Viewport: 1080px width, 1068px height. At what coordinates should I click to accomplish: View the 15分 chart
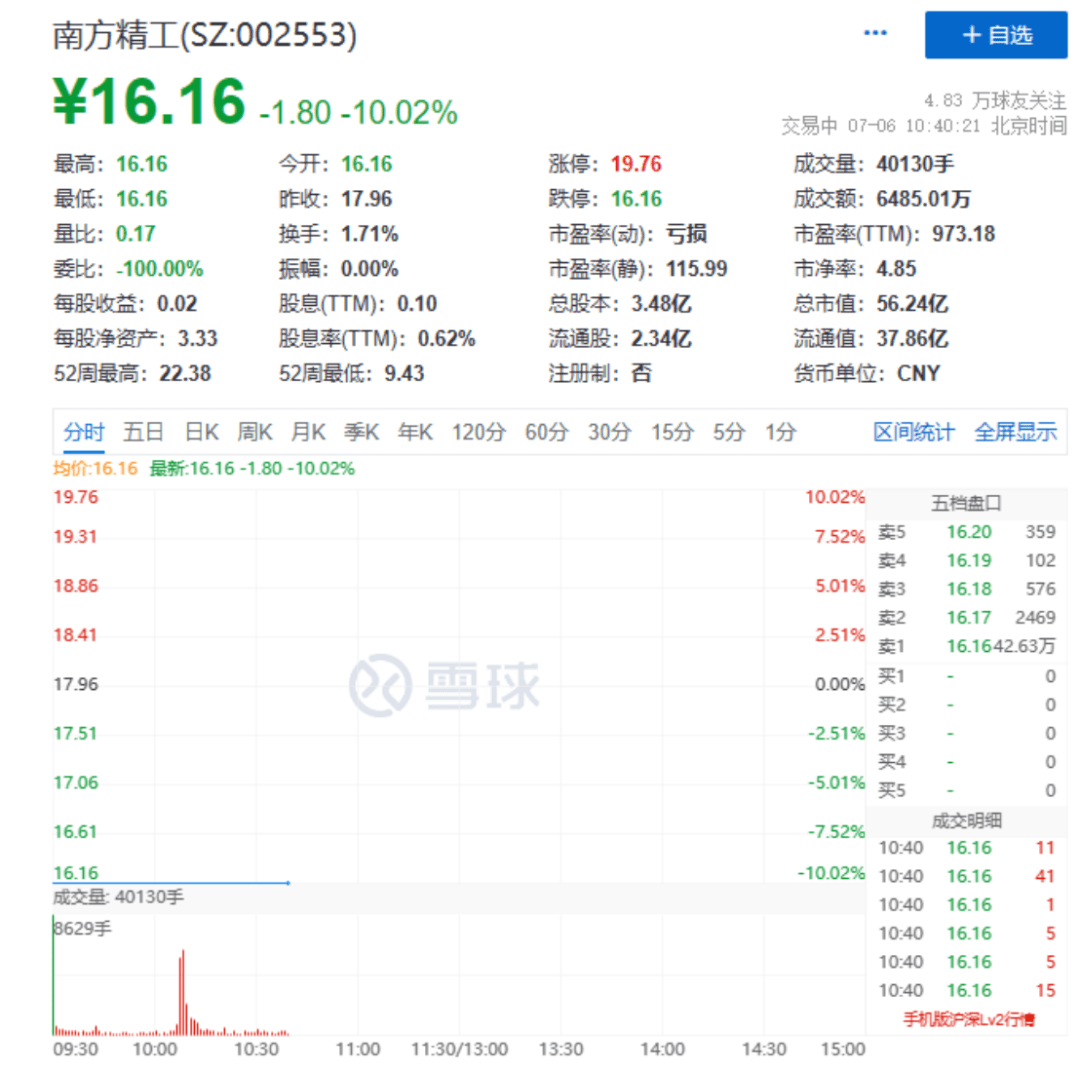[x=672, y=433]
